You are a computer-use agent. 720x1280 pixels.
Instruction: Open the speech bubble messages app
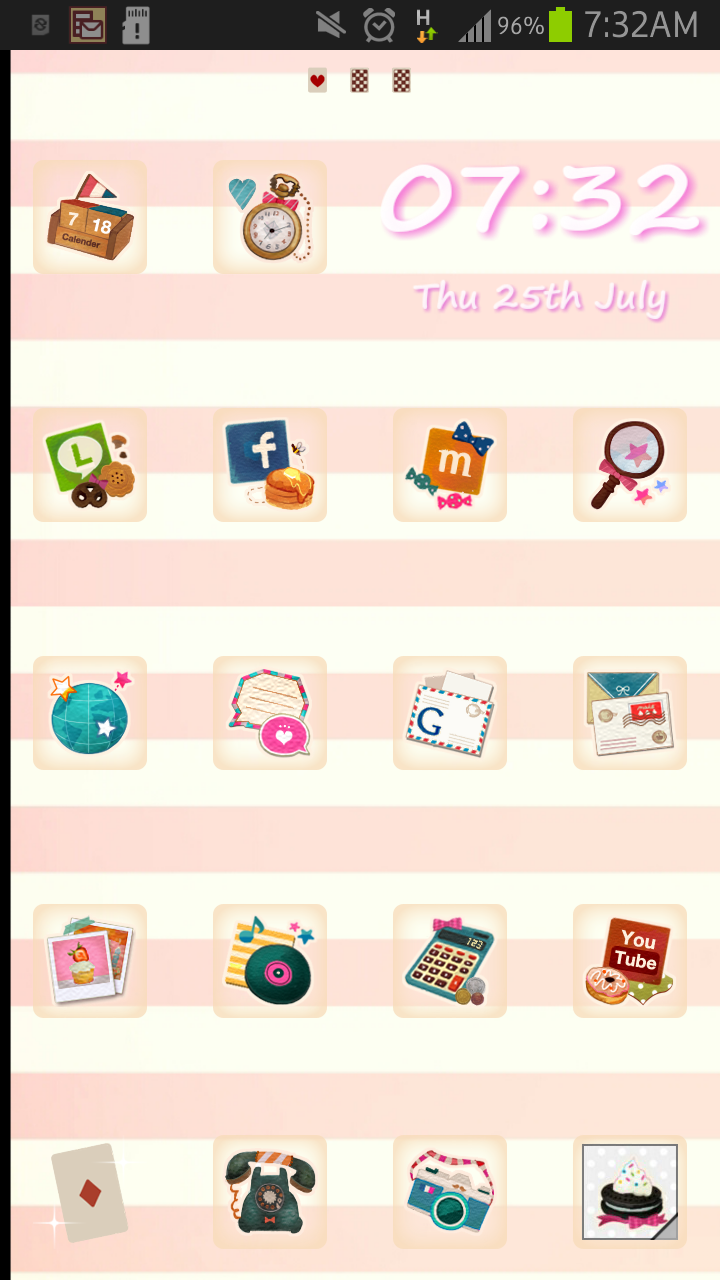pyautogui.click(x=270, y=713)
